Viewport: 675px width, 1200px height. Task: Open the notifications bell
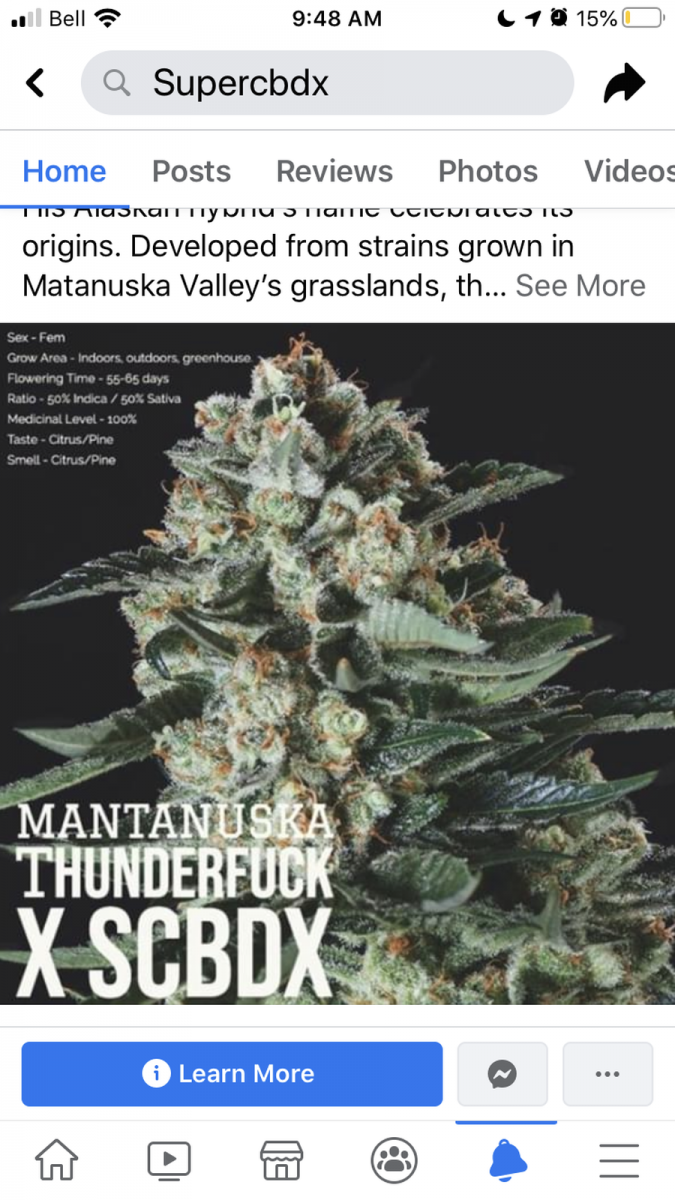507,1161
